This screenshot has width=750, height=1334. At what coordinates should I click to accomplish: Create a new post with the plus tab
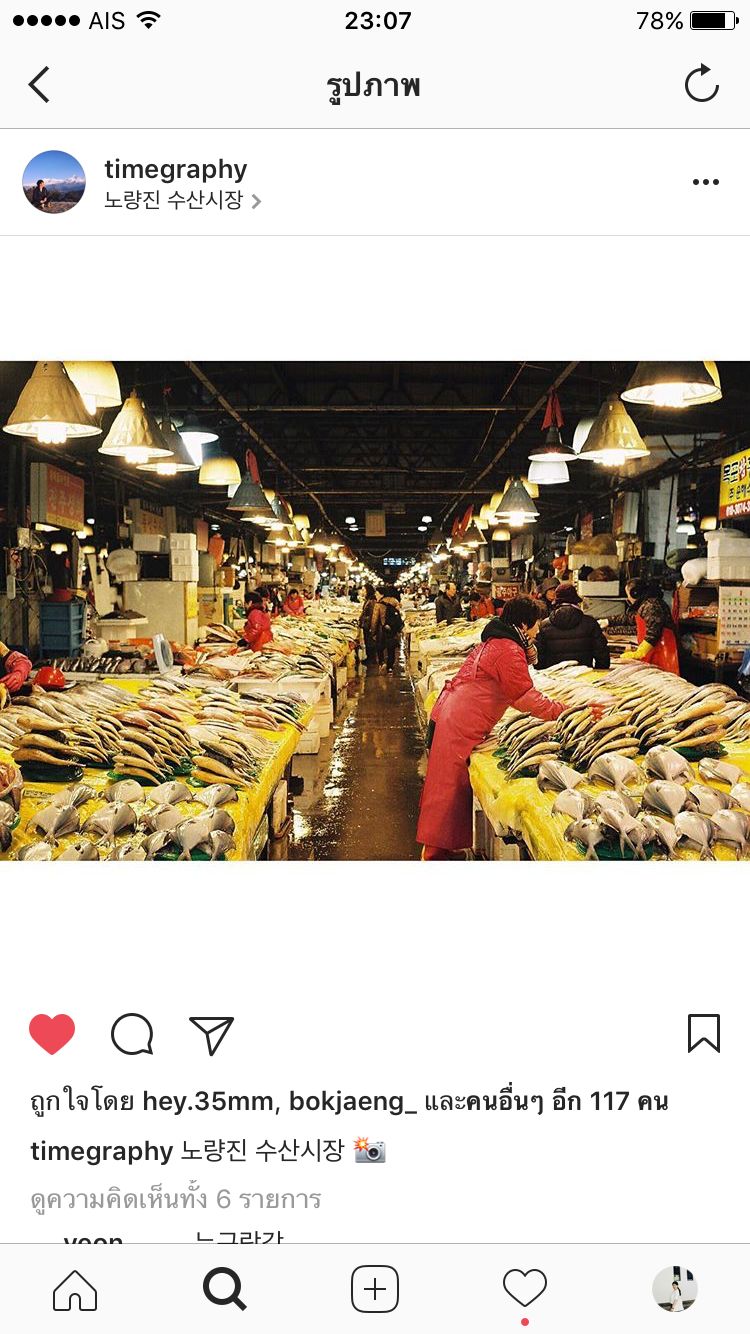(375, 1290)
